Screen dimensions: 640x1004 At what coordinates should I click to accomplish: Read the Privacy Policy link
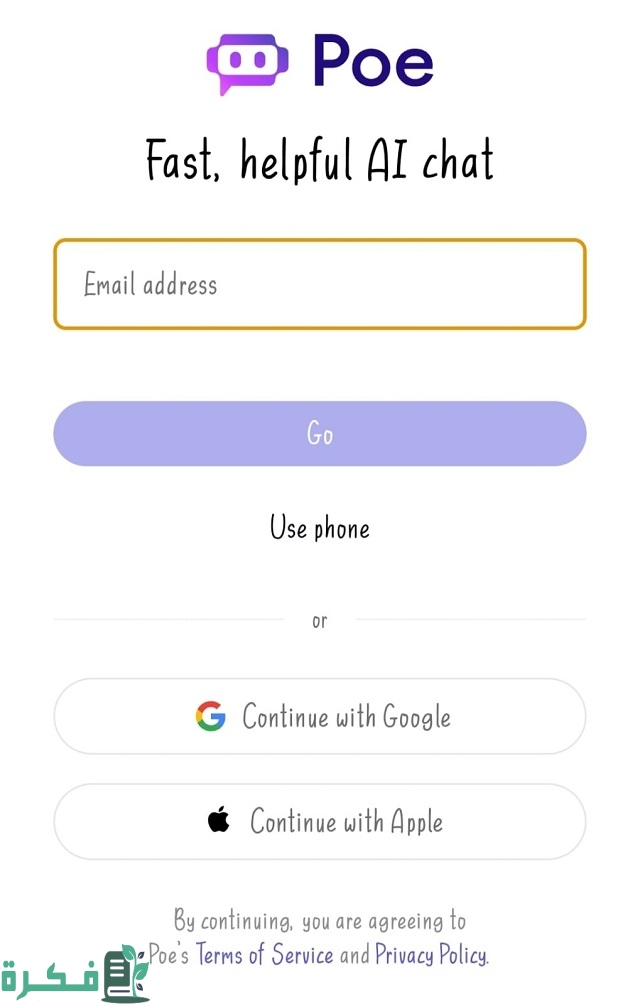point(430,955)
